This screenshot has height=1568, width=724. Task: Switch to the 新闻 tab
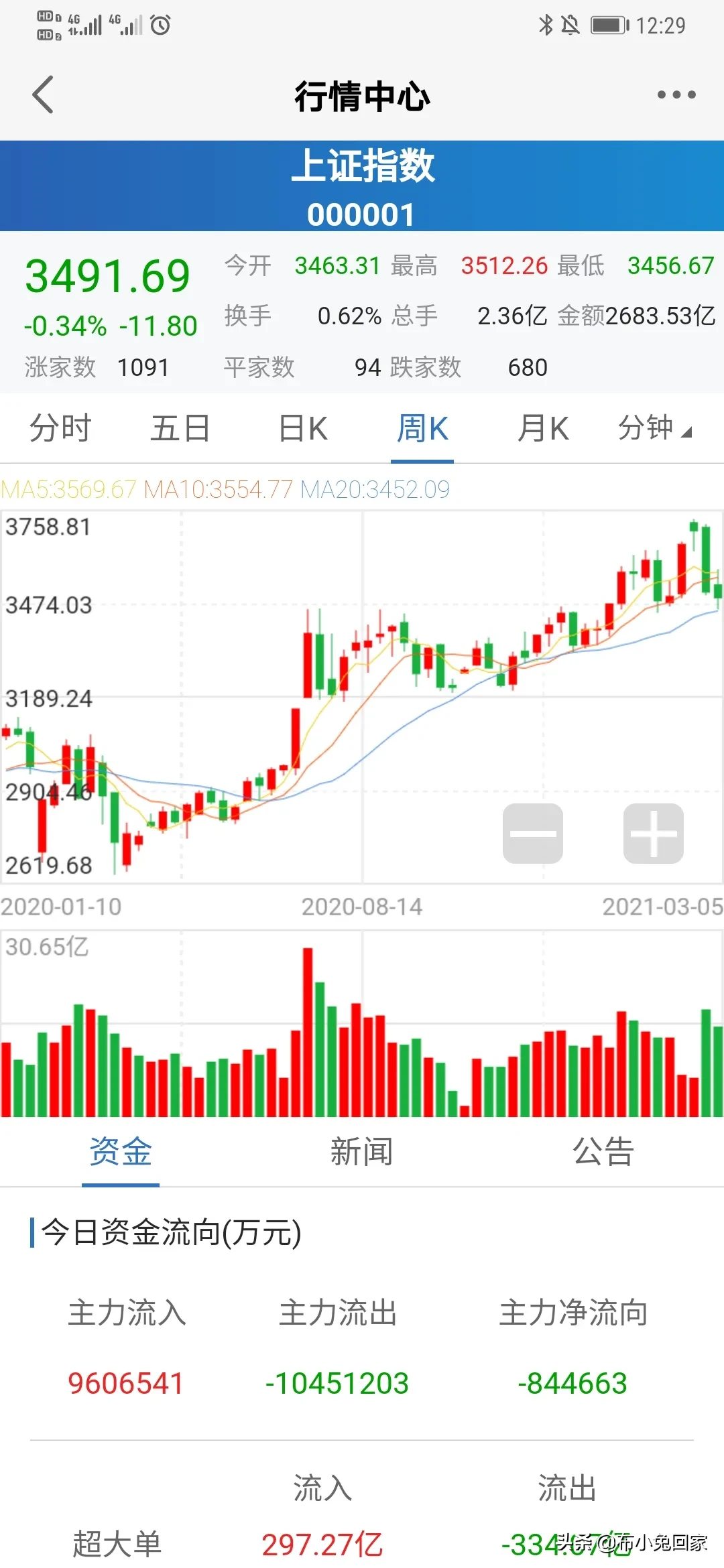click(362, 1153)
